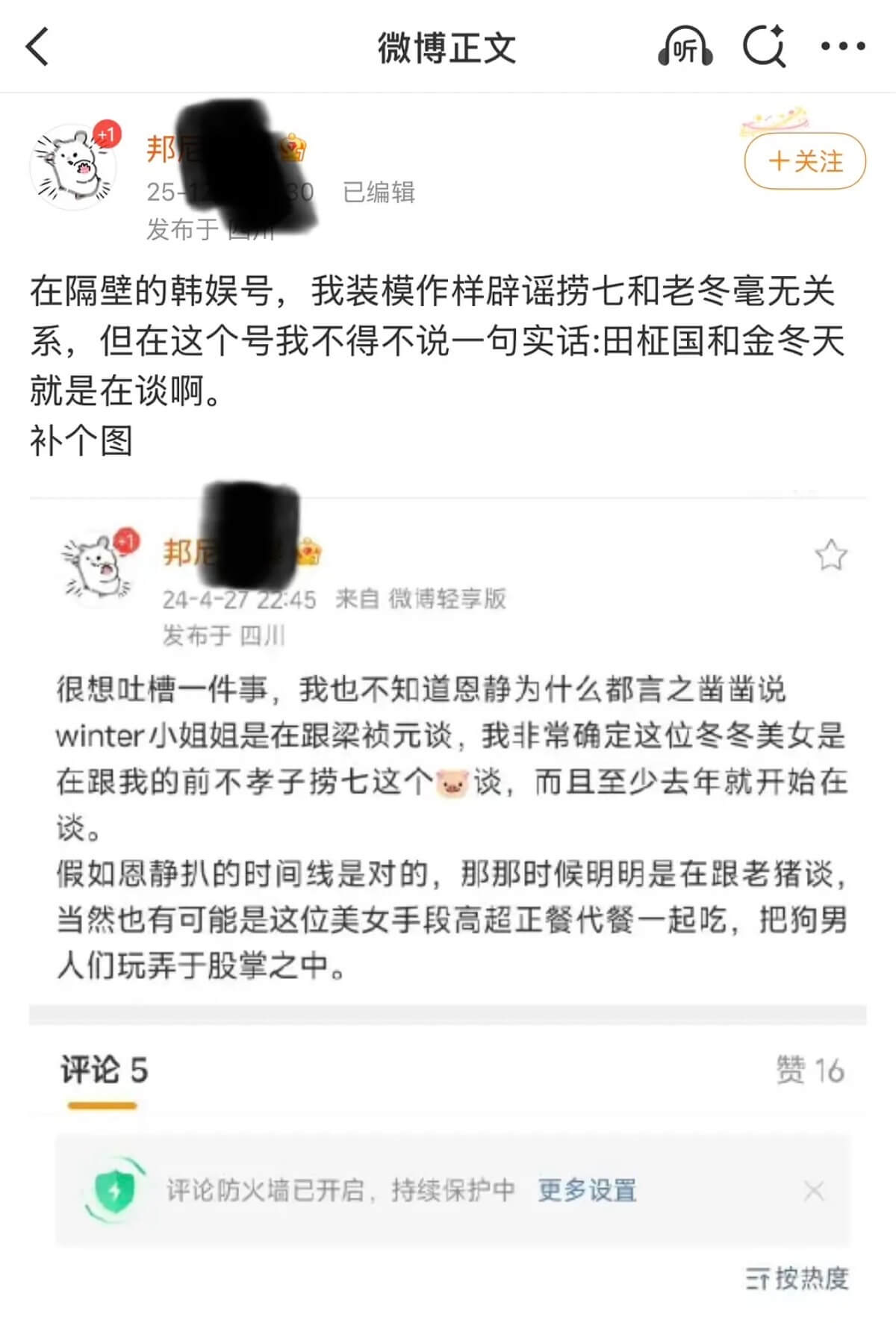The image size is (896, 1323).
Task: Open the AI search icon
Action: 764,46
